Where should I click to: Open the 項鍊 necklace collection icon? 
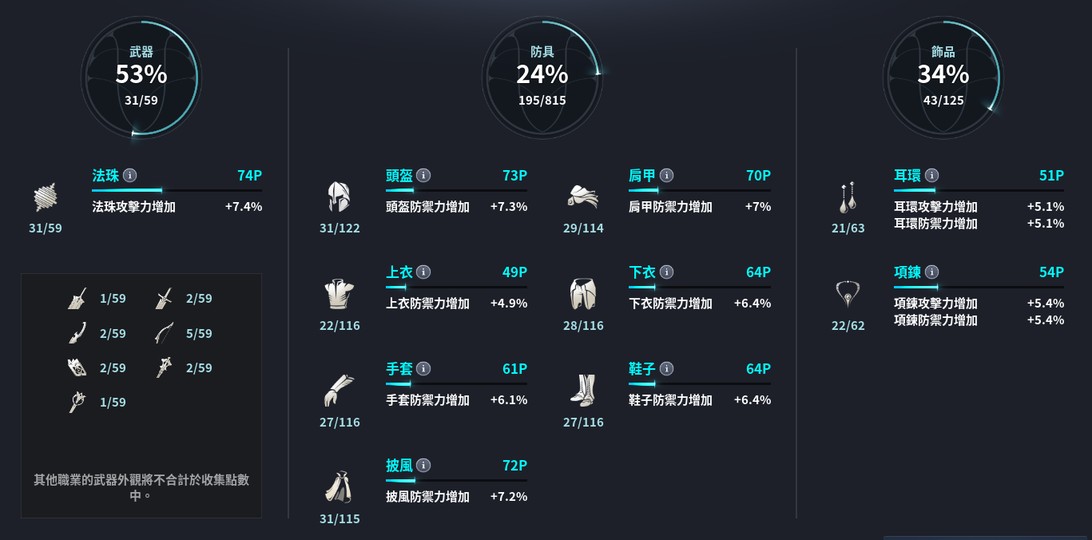tap(846, 293)
